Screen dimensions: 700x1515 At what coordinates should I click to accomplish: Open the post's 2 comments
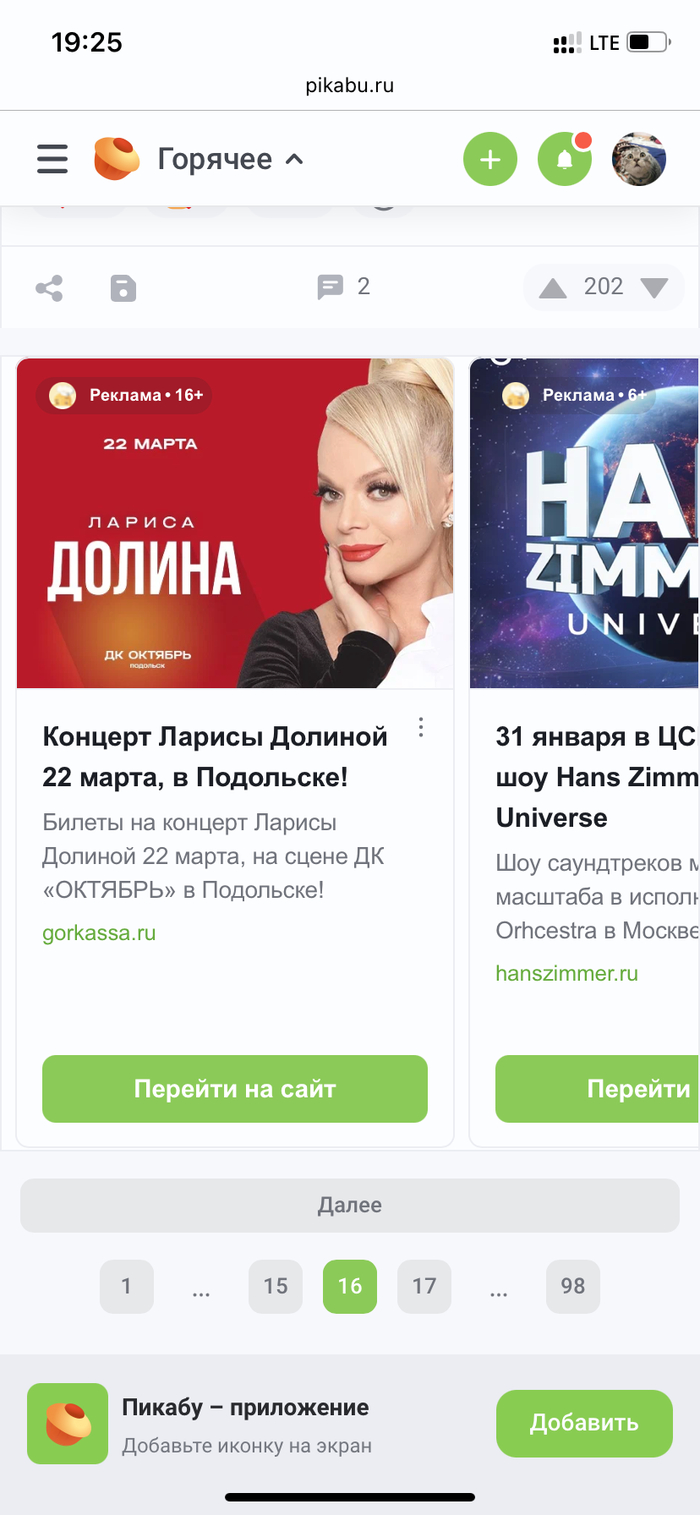(343, 287)
